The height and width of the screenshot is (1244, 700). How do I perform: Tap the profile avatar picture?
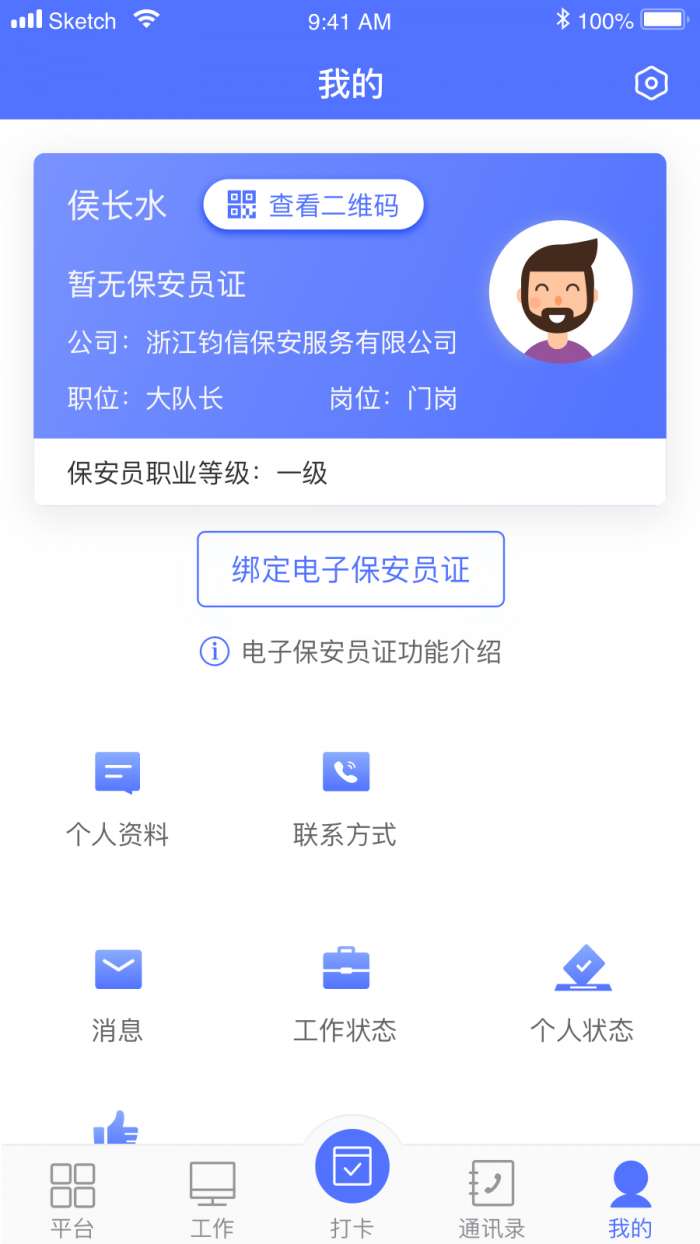(560, 291)
